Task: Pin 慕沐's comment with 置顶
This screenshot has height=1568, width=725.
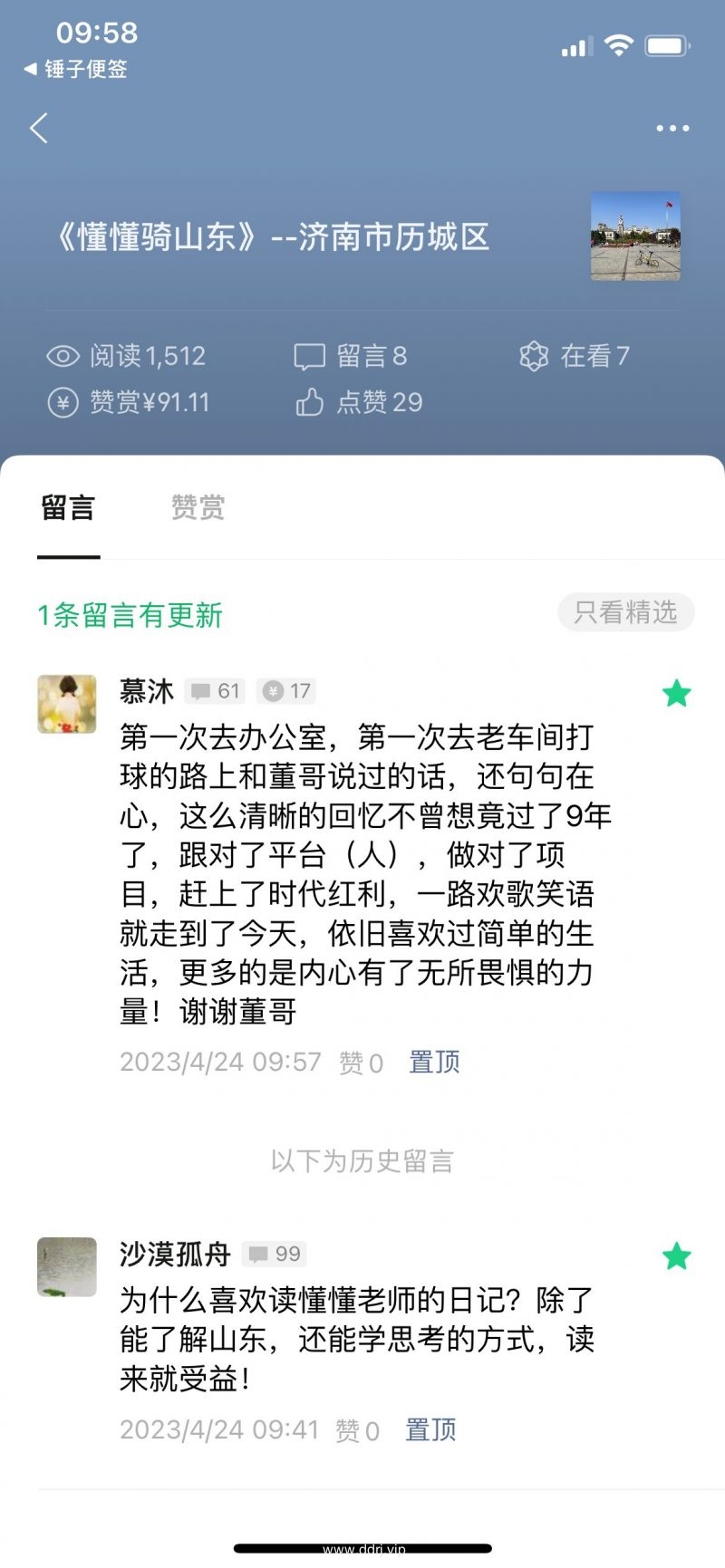Action: point(434,1062)
